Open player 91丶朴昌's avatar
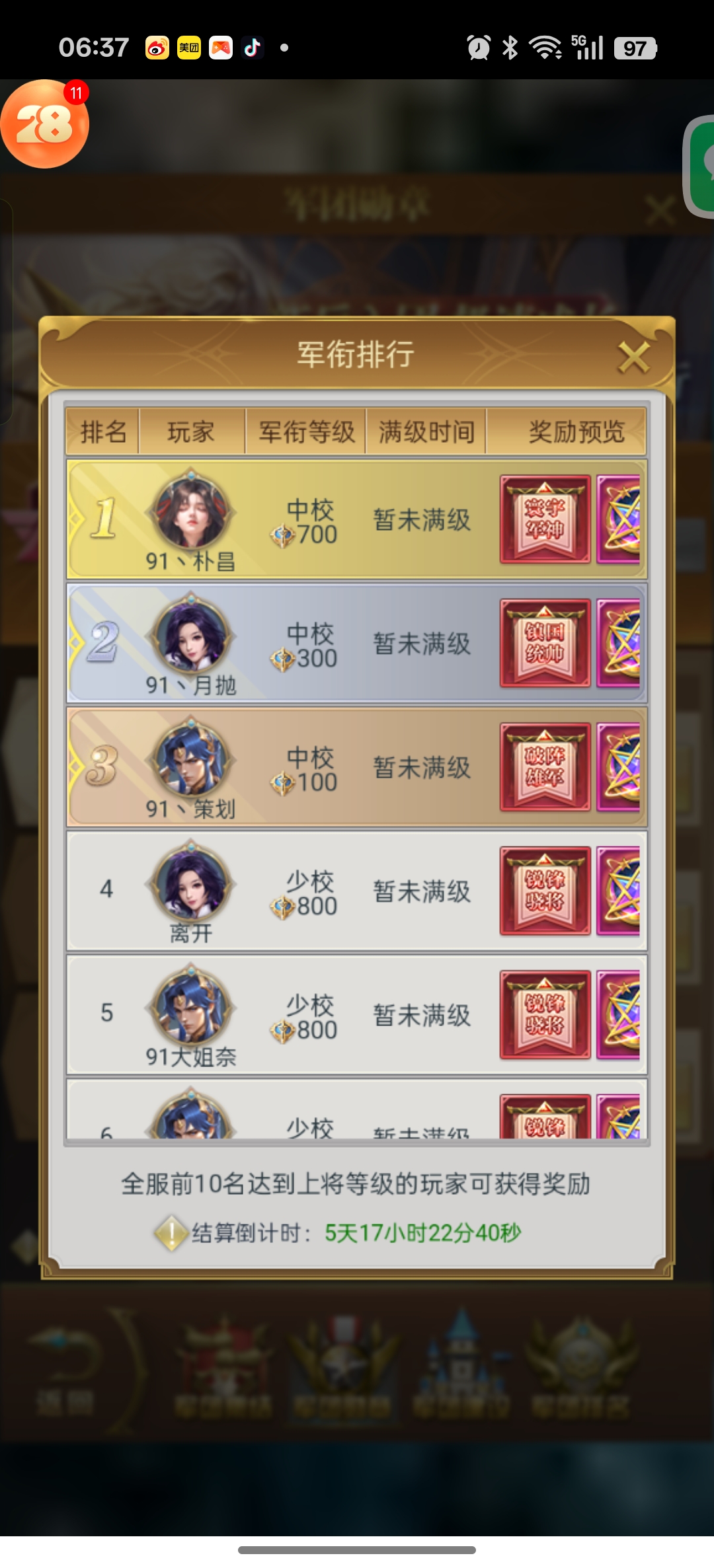714x1568 pixels. coord(191,510)
